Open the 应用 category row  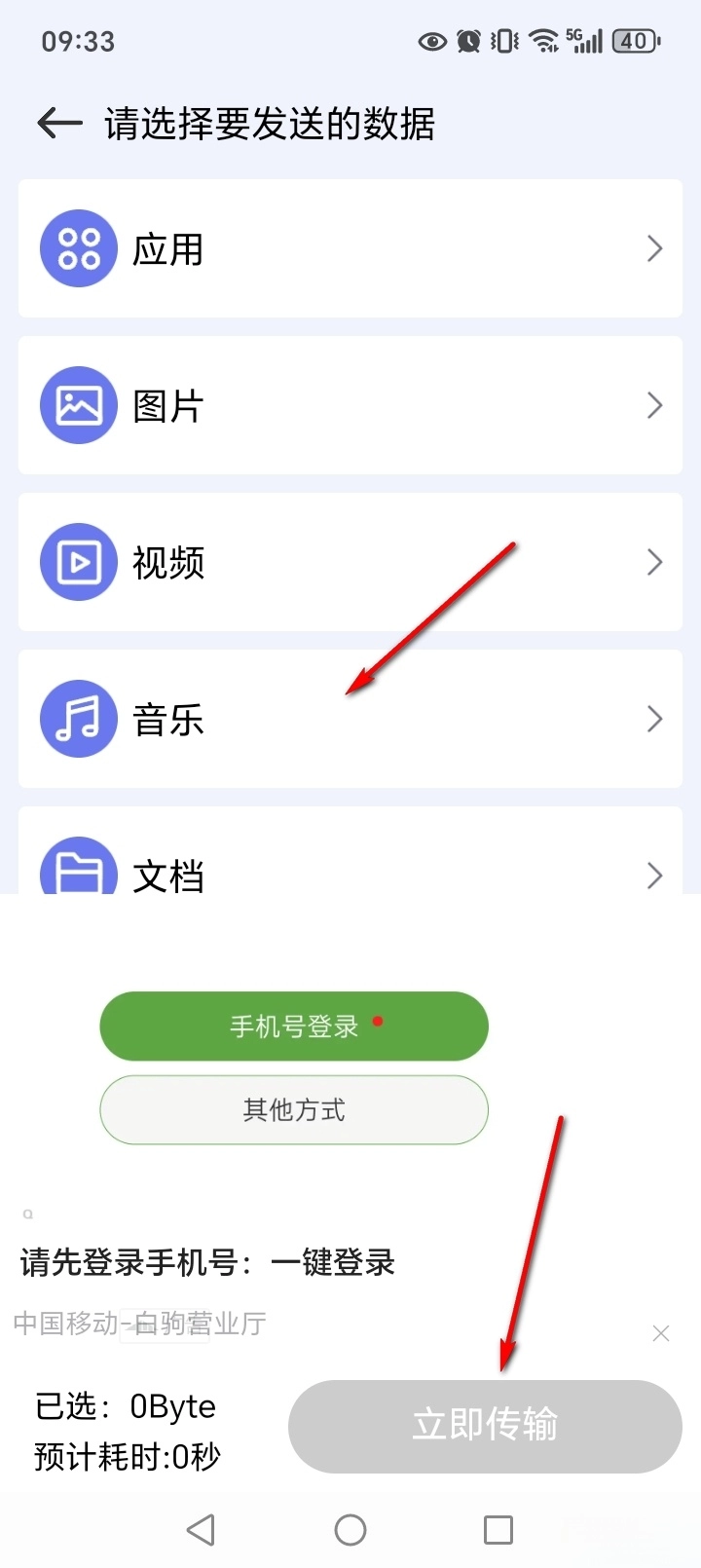tap(350, 248)
